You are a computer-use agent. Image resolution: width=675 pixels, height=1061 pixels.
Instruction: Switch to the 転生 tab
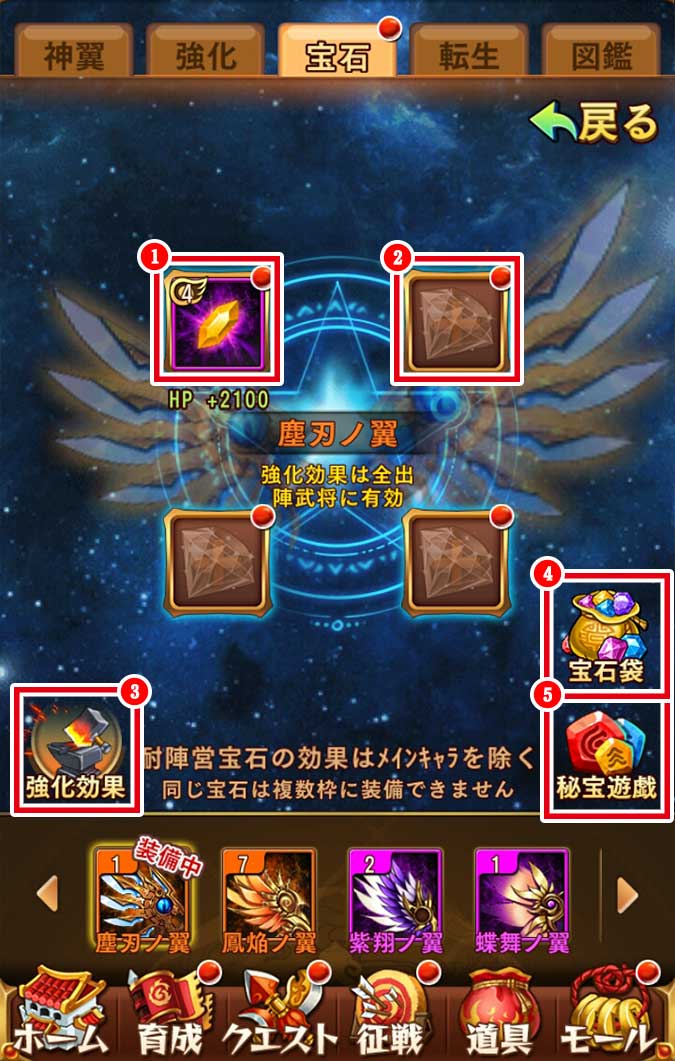[x=469, y=53]
